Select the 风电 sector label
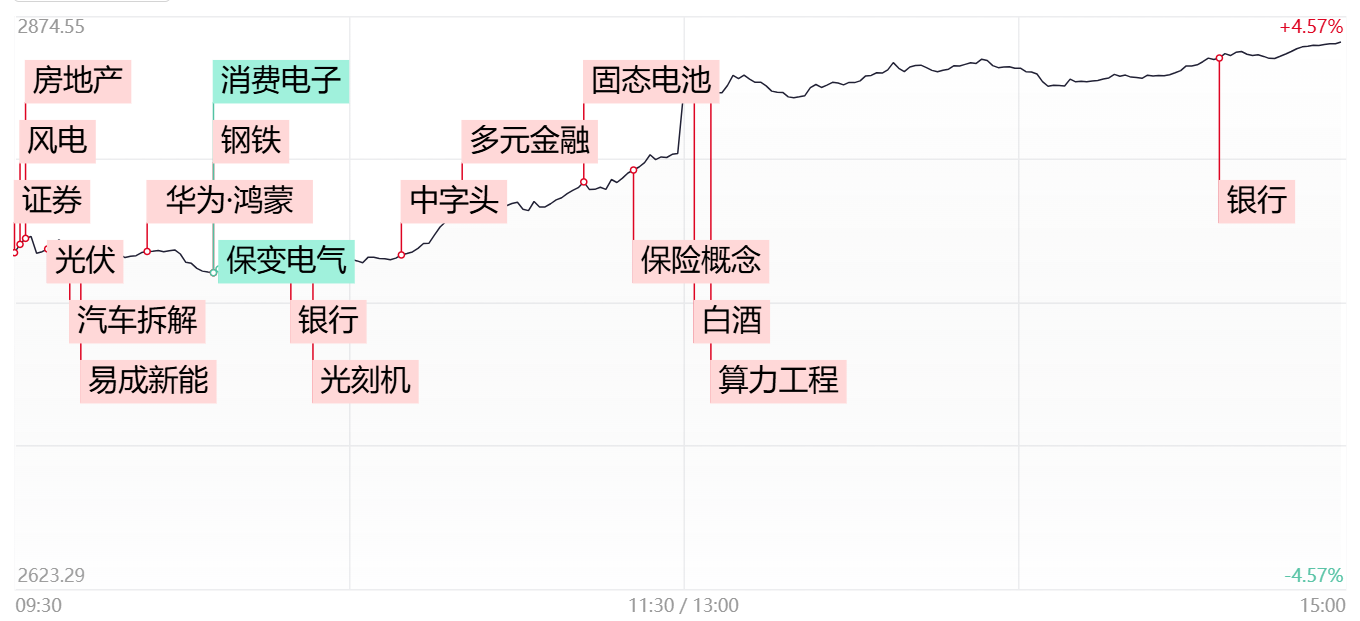This screenshot has width=1360, height=621. [x=57, y=141]
